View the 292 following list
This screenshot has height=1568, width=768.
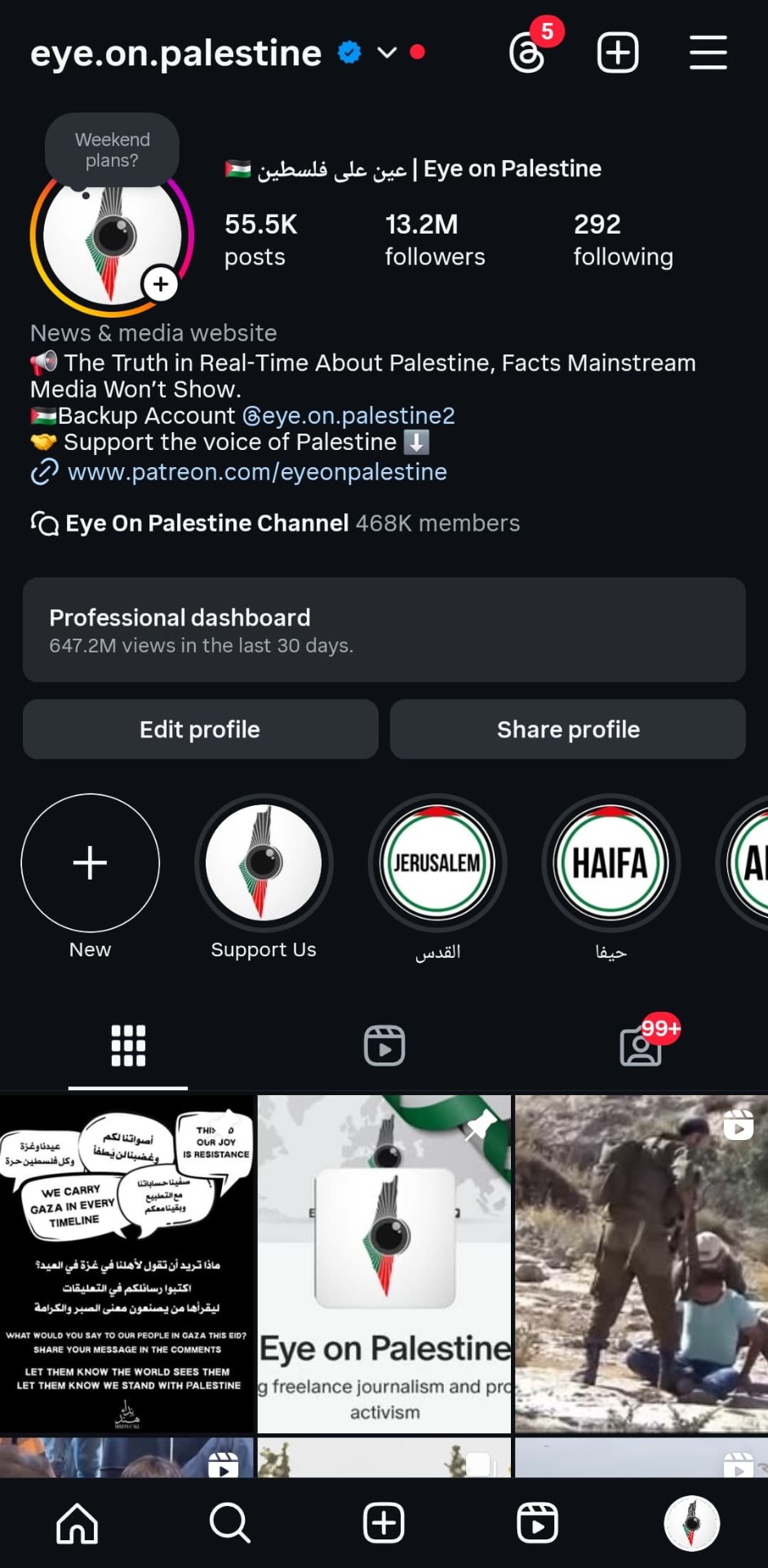click(x=623, y=239)
